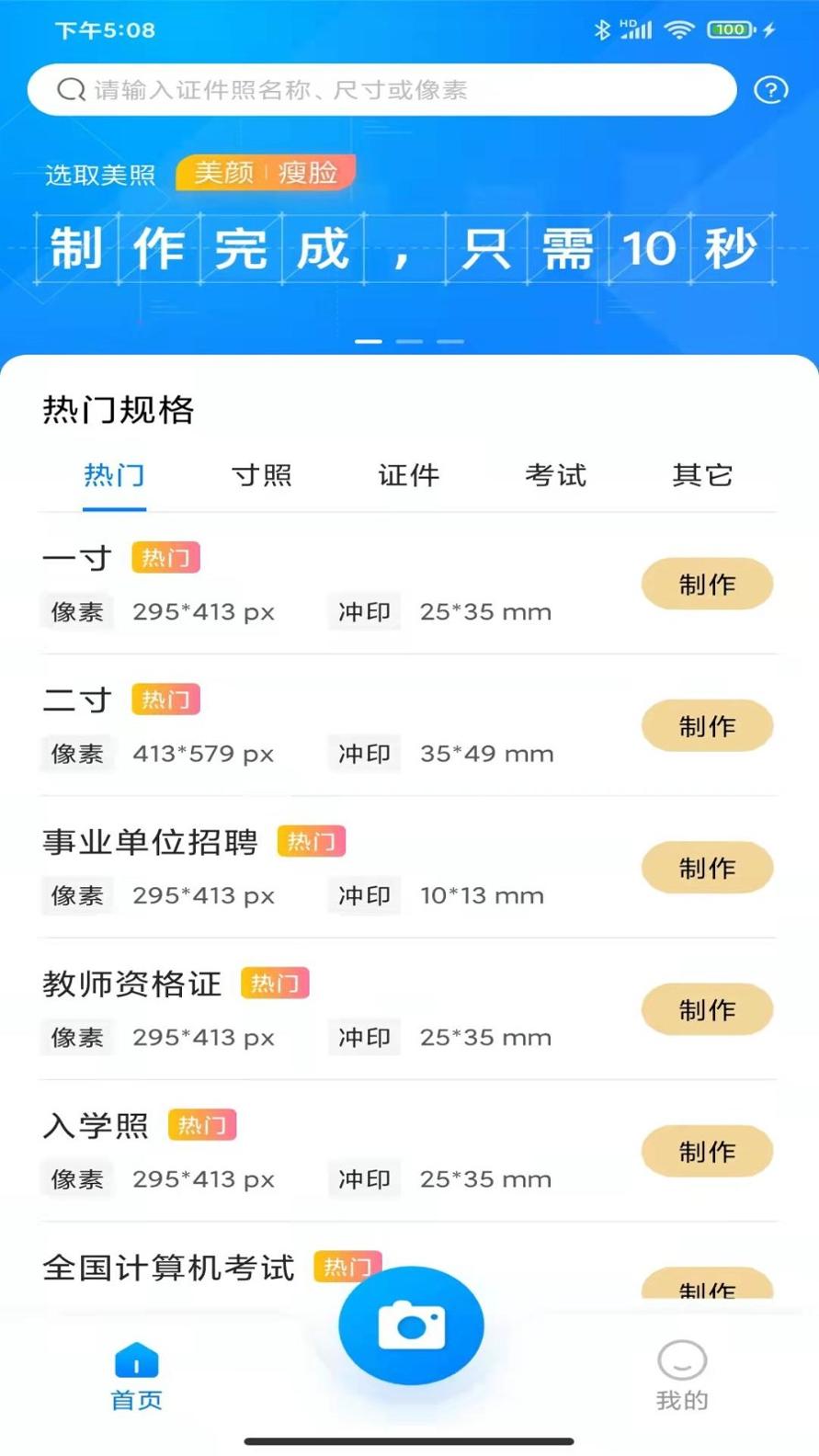The width and height of the screenshot is (819, 1456).
Task: Open the help question mark icon
Action: [x=771, y=89]
